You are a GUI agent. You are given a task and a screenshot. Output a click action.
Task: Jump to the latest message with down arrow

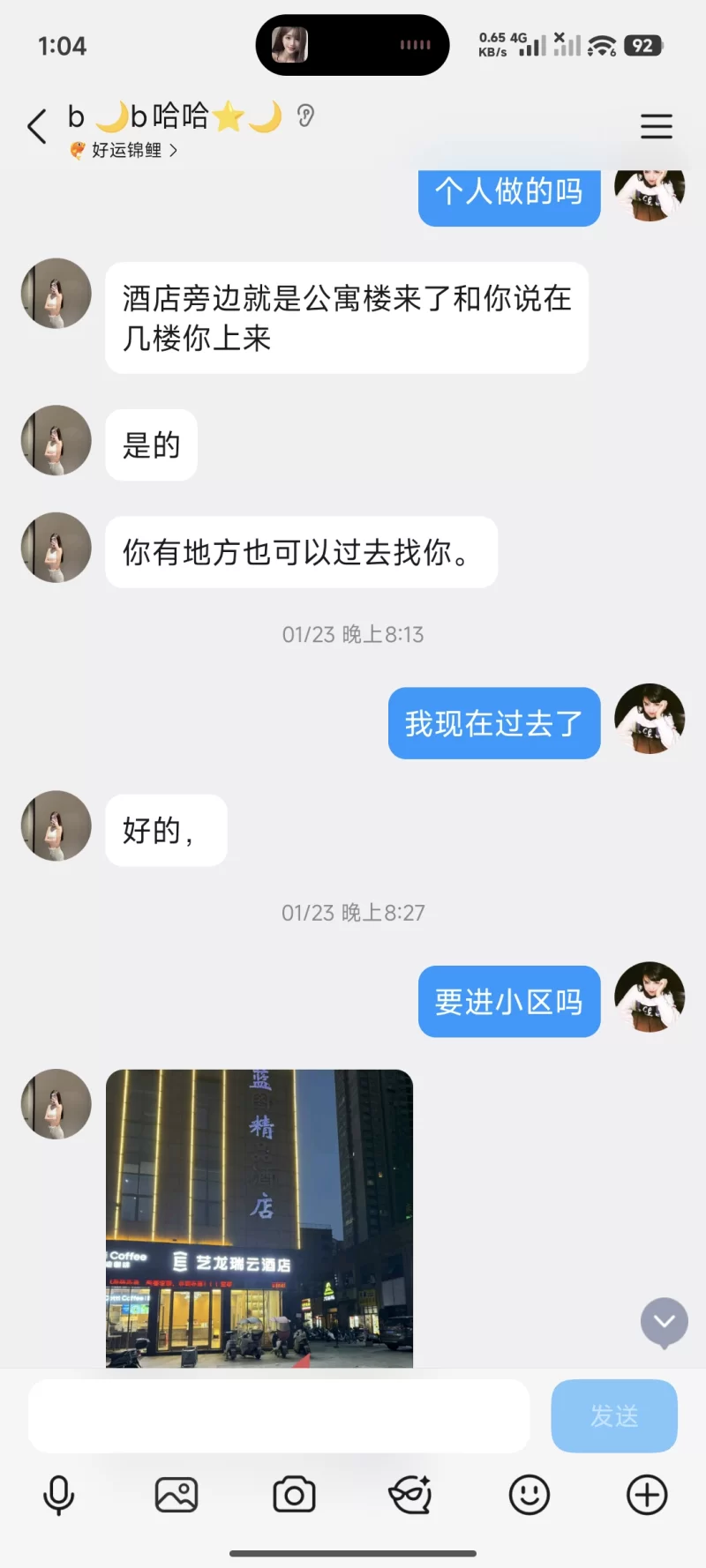pyautogui.click(x=664, y=1322)
